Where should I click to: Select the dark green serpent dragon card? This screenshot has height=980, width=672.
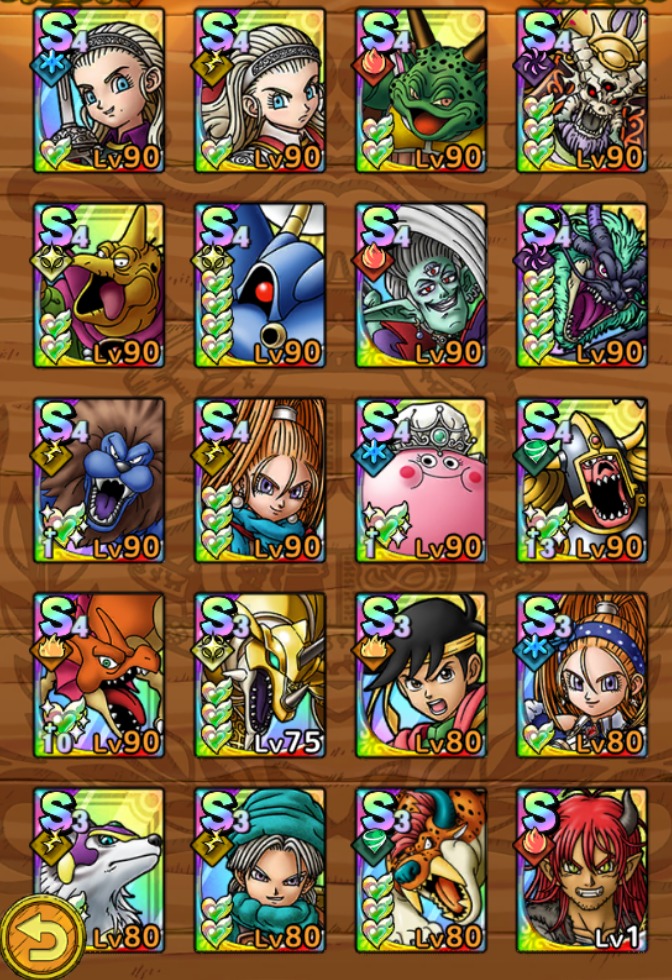click(582, 285)
